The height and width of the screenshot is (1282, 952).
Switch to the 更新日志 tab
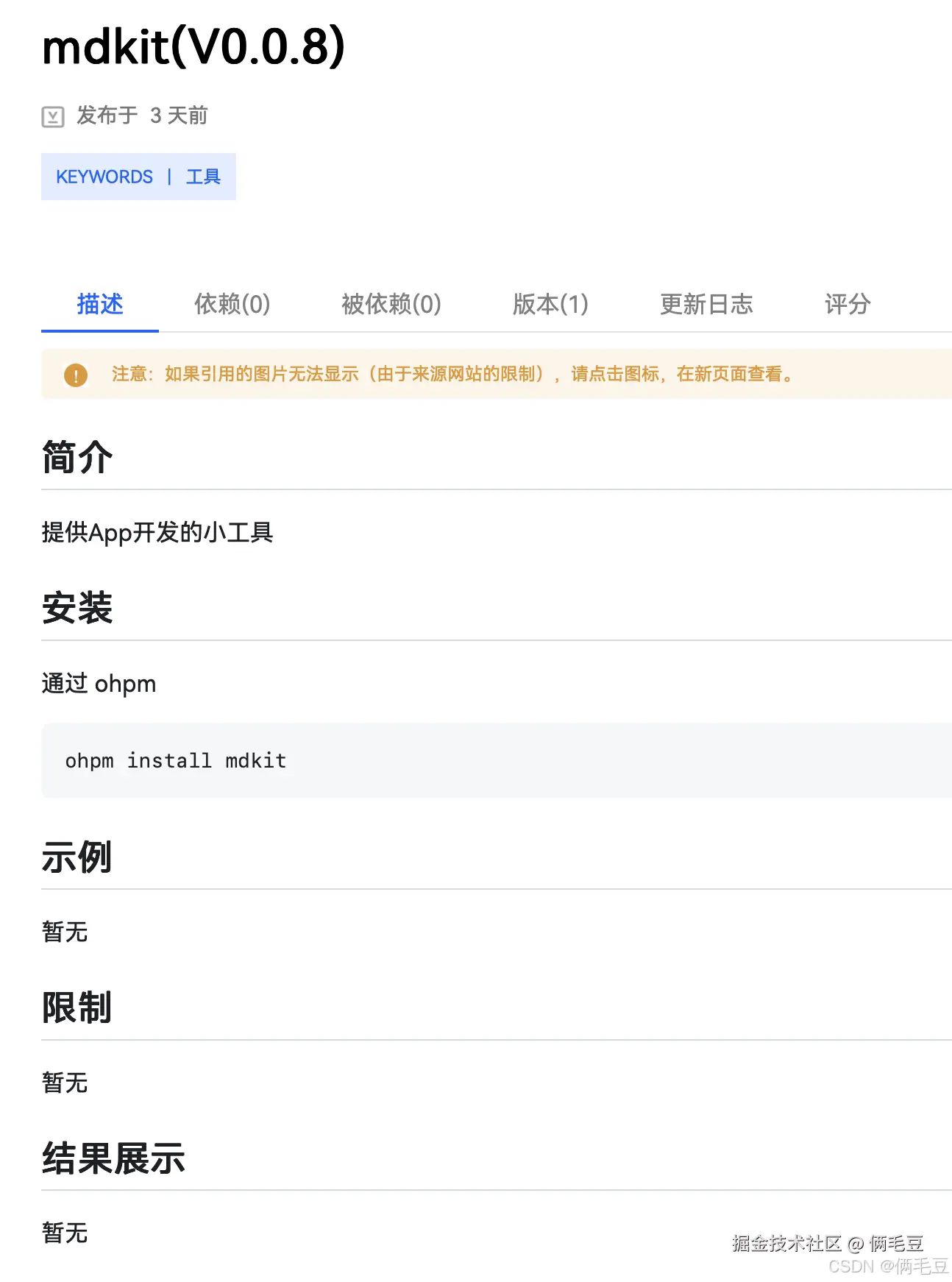pyautogui.click(x=706, y=304)
